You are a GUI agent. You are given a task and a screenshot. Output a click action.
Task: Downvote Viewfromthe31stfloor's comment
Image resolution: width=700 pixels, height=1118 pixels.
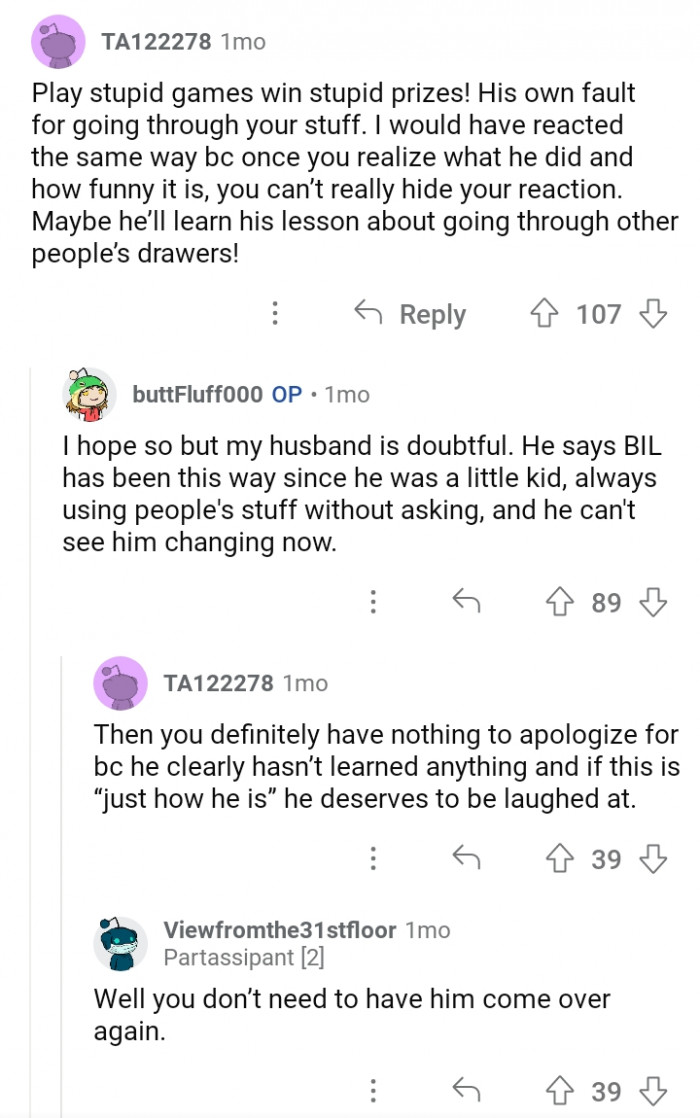click(653, 1091)
